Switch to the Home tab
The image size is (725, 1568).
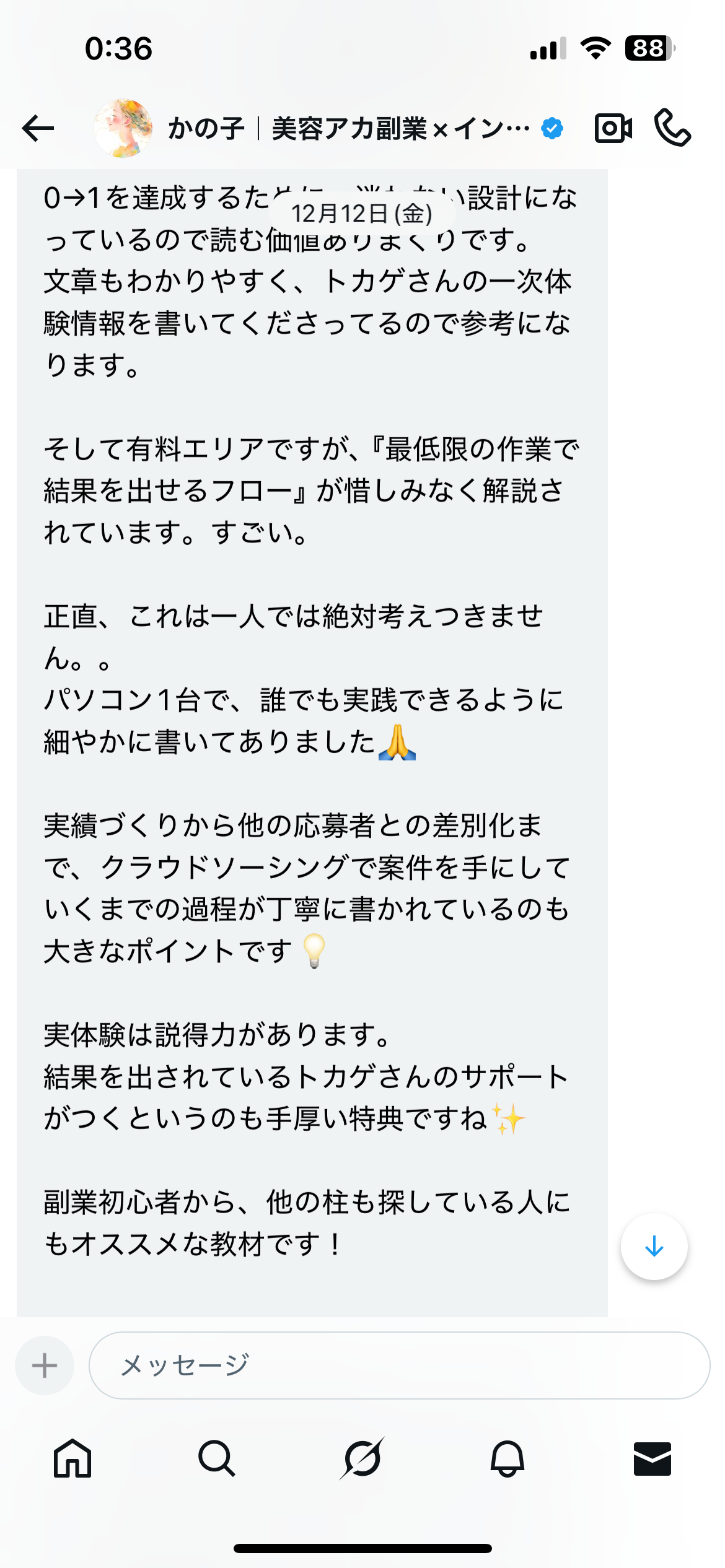[x=72, y=1458]
